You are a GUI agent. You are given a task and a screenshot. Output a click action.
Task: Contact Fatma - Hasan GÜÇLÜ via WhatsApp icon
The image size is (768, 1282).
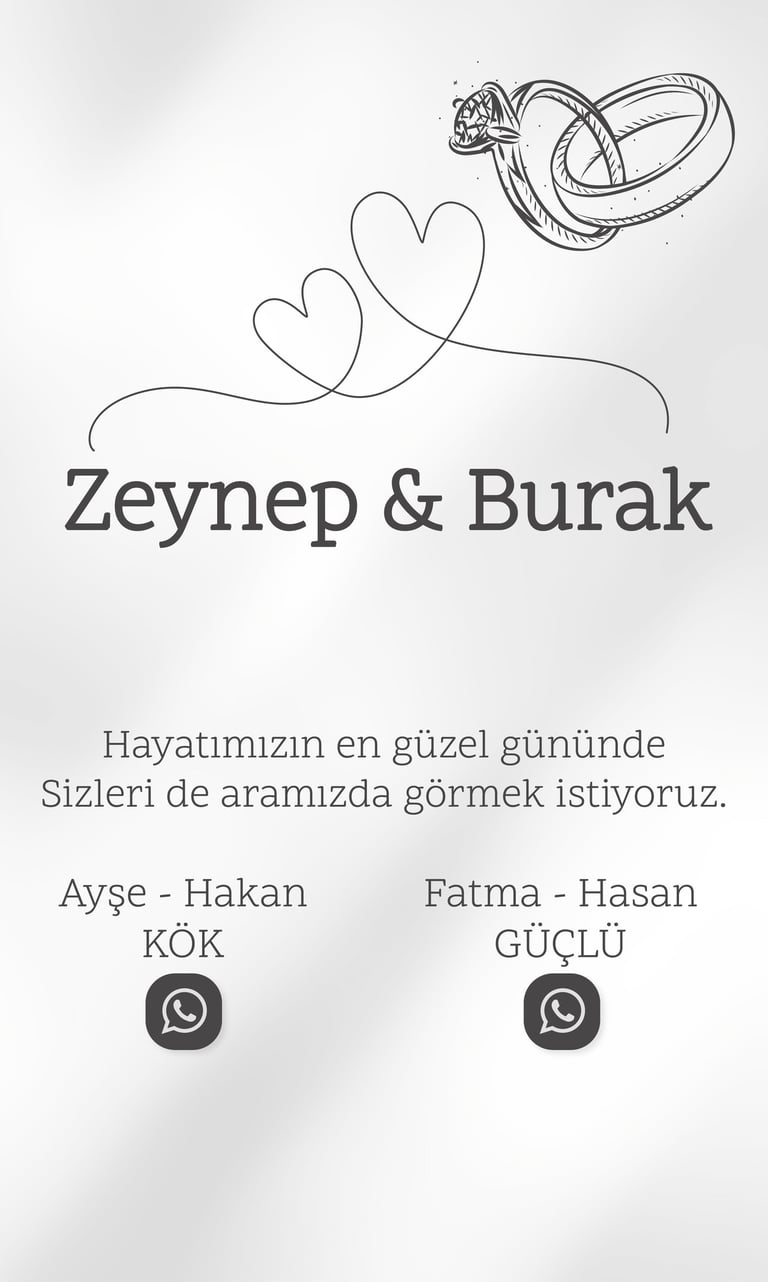coord(562,1011)
